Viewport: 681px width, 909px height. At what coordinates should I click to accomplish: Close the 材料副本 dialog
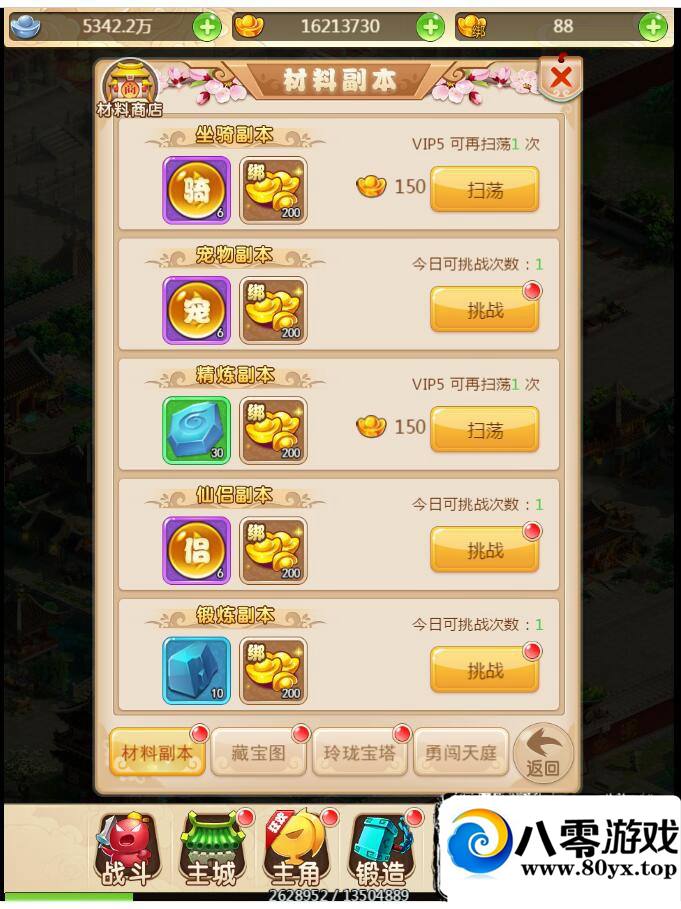561,78
